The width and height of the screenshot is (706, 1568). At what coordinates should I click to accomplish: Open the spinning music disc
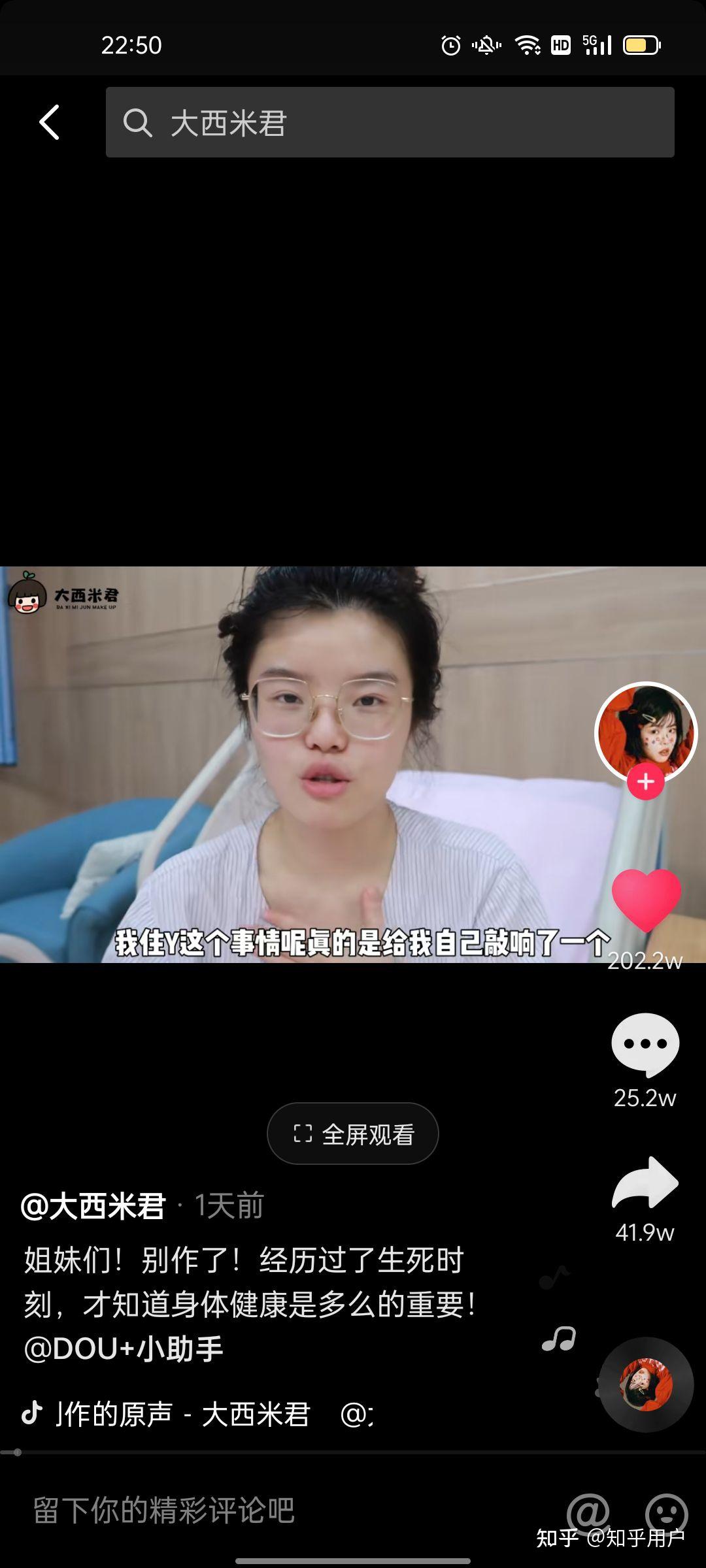(645, 1384)
